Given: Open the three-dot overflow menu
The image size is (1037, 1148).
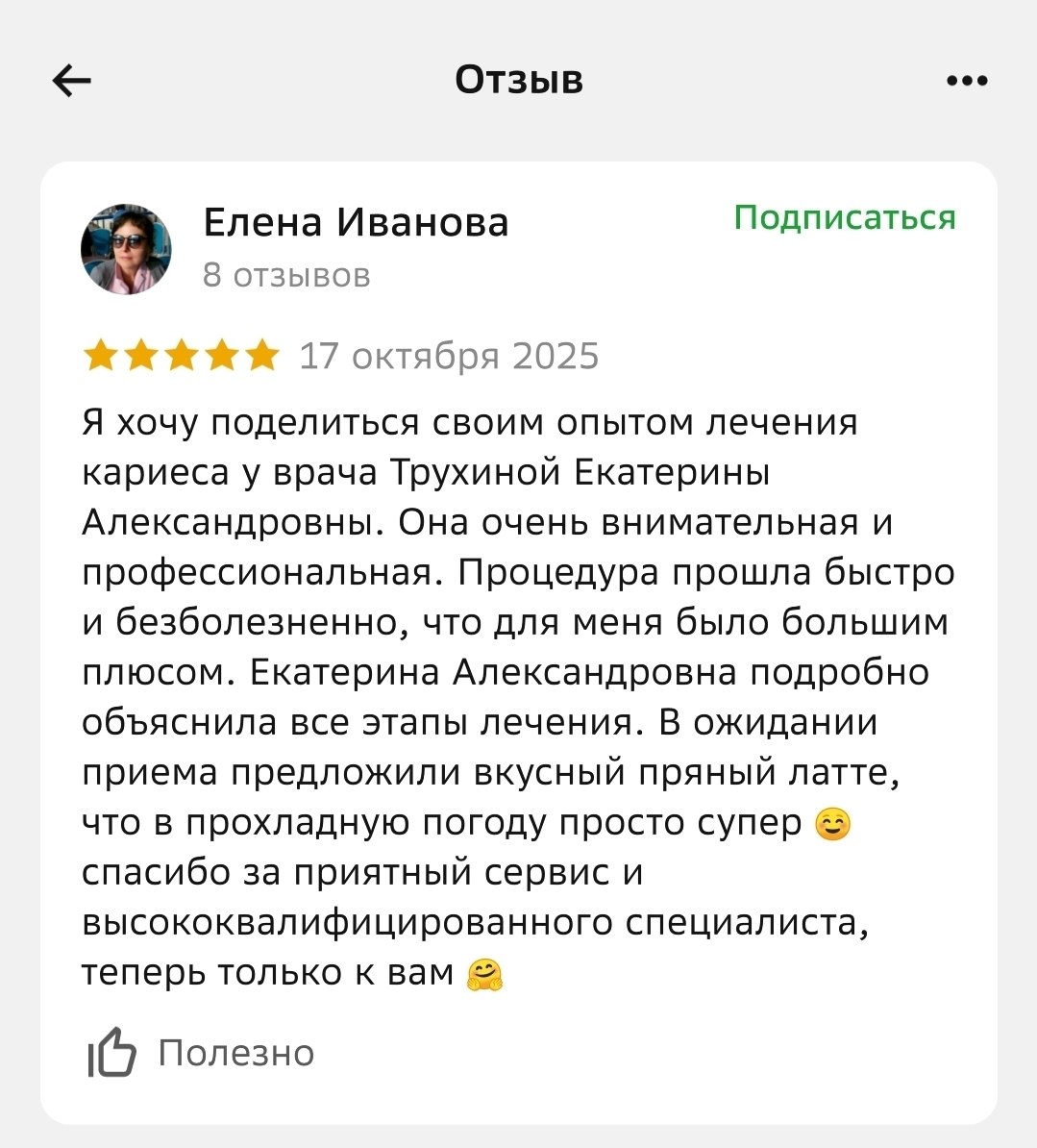Looking at the screenshot, I should click(x=967, y=81).
